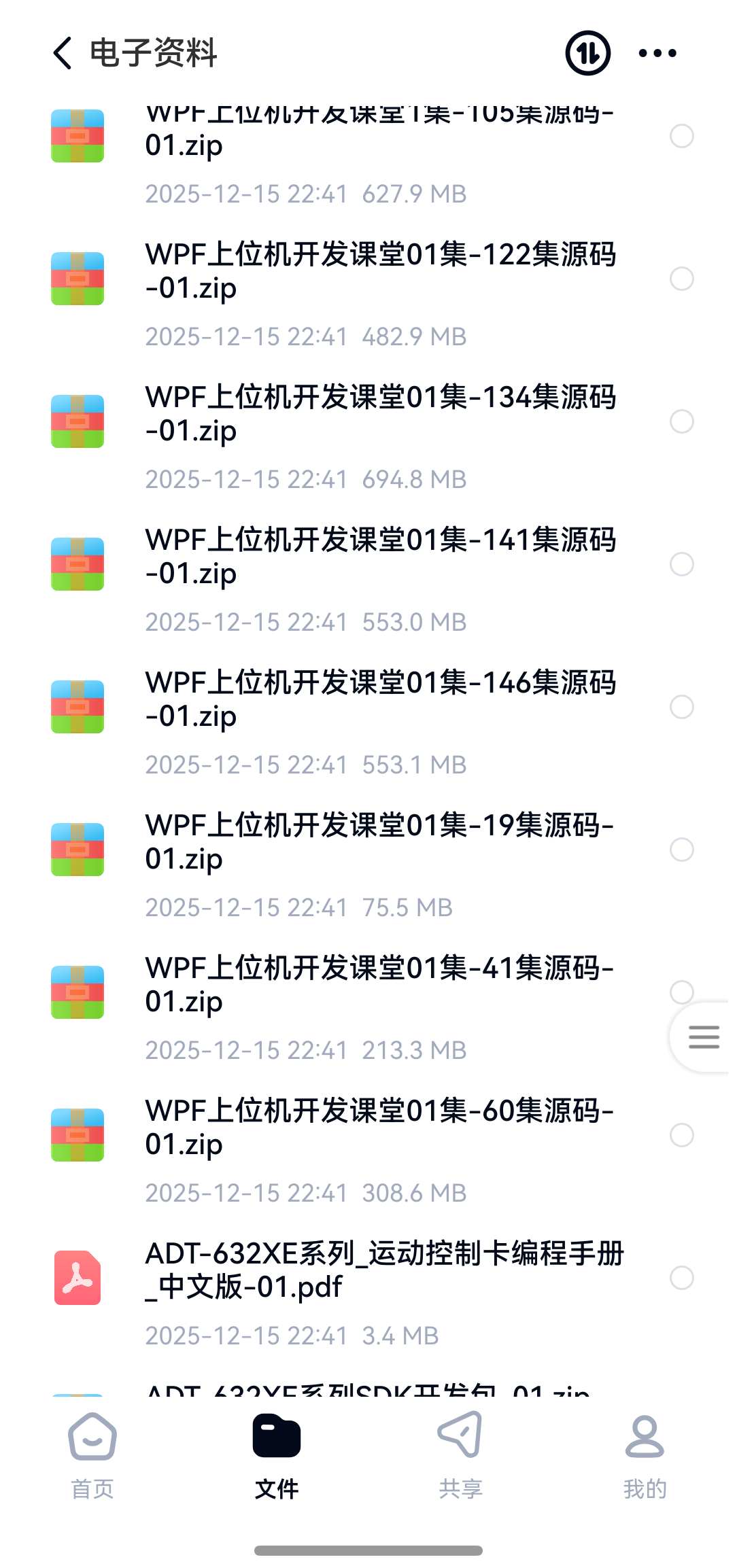The width and height of the screenshot is (737, 1568).
Task: Tap the floating list menu button
Action: 704,1037
